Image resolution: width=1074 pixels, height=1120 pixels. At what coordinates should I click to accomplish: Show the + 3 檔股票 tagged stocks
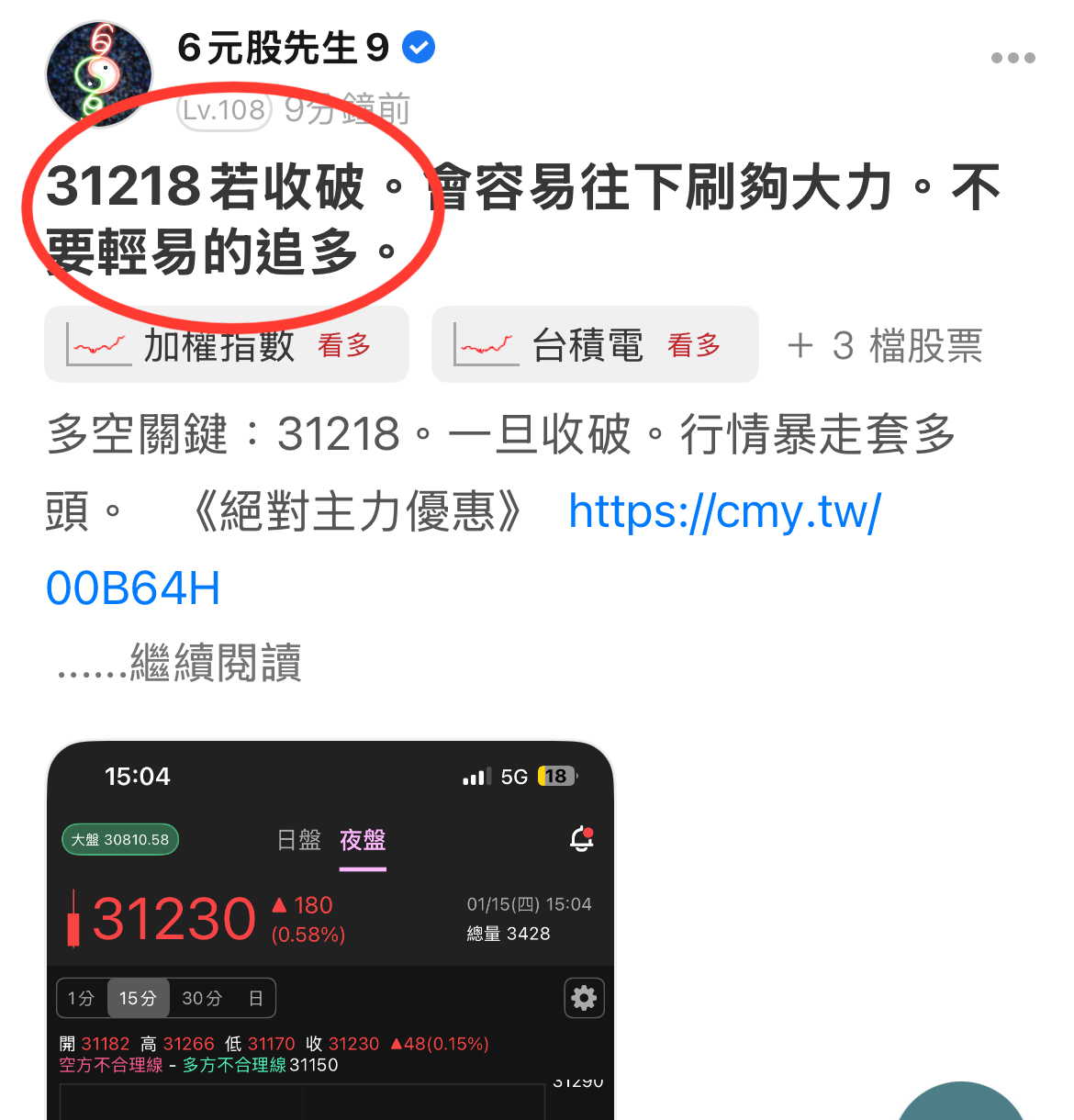pos(885,346)
